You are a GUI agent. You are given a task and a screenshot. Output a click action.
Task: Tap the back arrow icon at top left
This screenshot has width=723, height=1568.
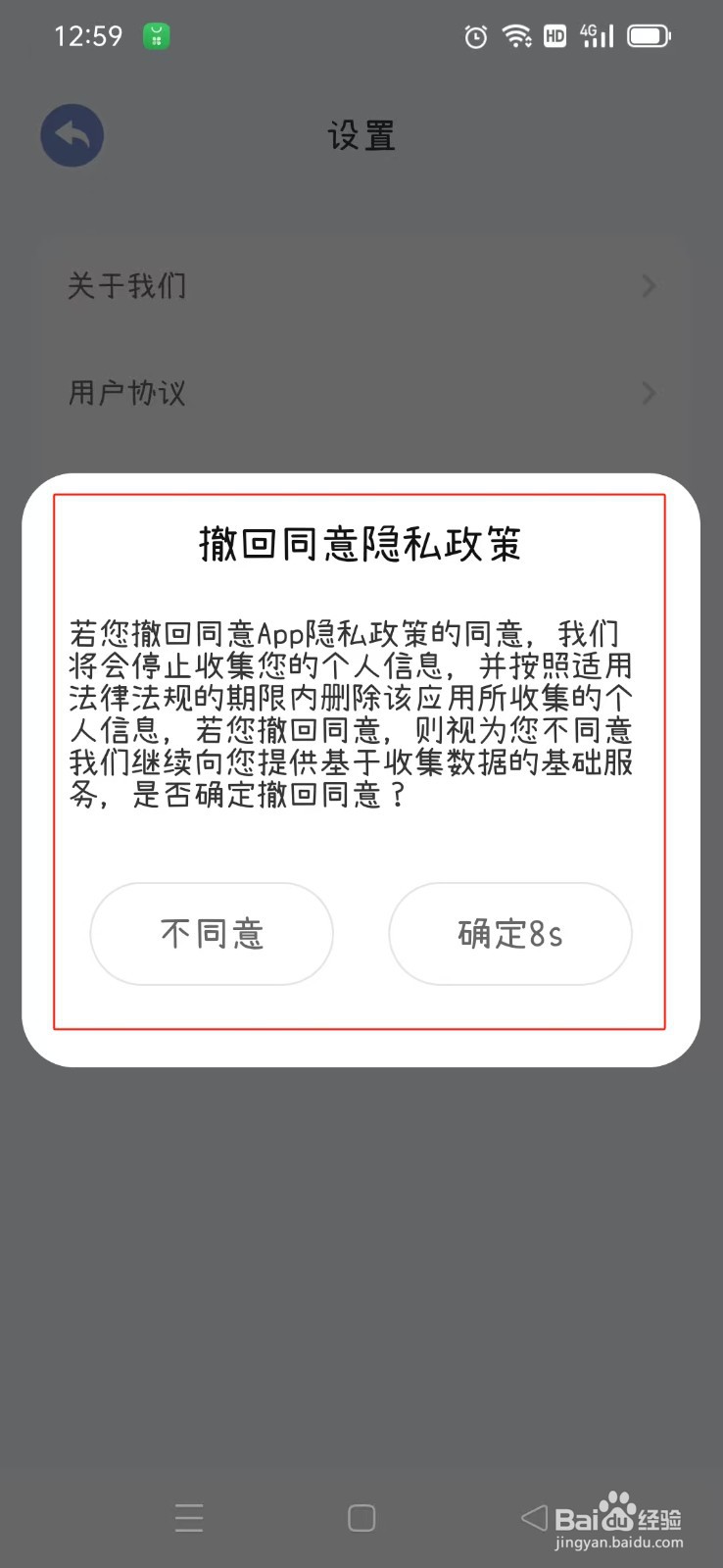tap(71, 135)
